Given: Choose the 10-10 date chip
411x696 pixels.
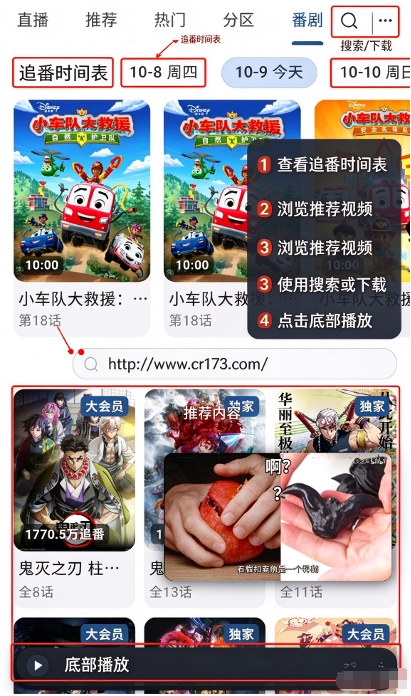Looking at the screenshot, I should coord(371,72).
